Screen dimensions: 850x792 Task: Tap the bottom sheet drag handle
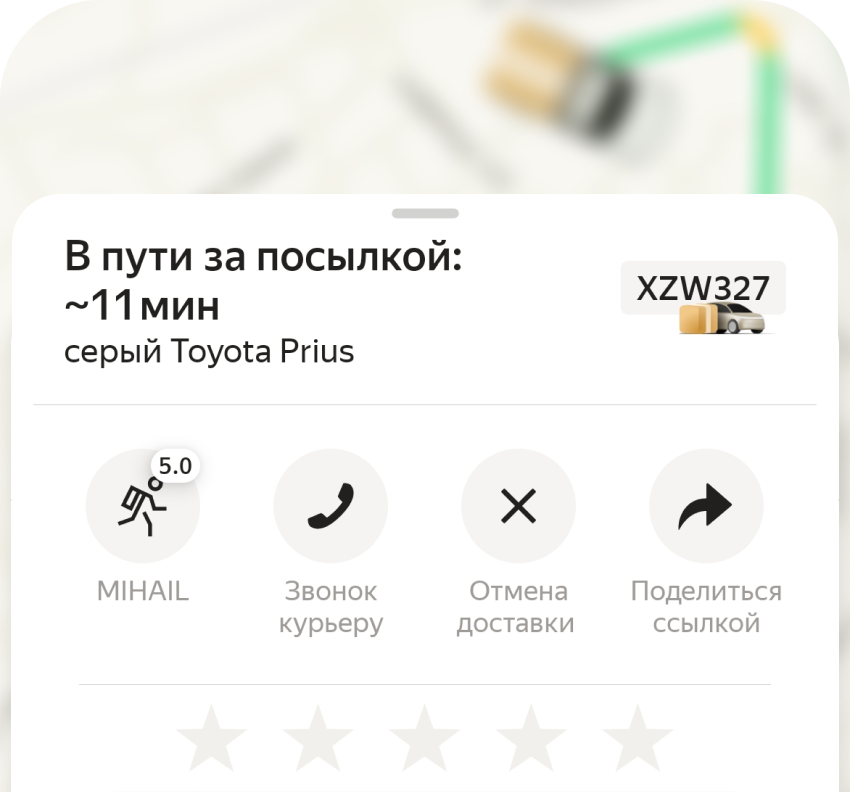click(x=425, y=213)
